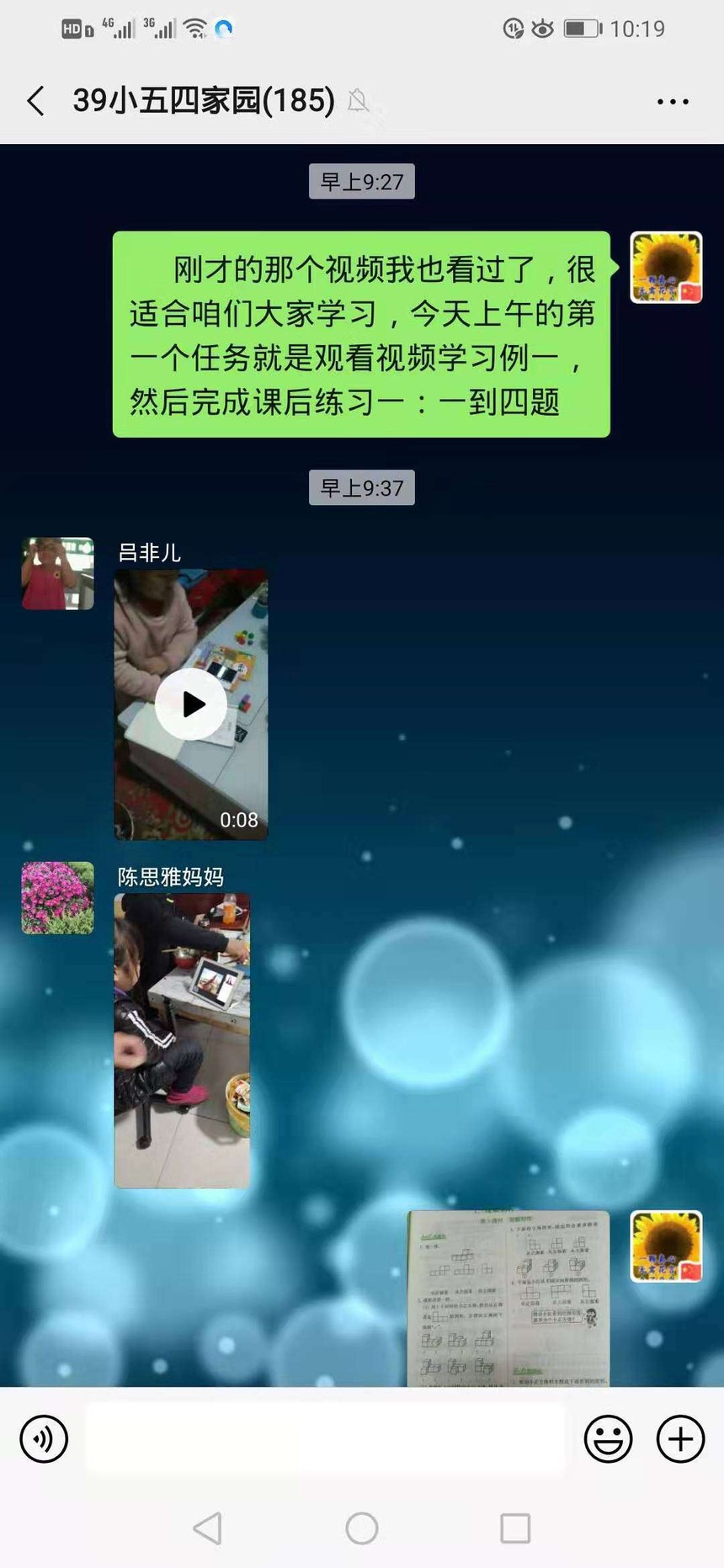The height and width of the screenshot is (1568, 724).
Task: Go back from the group chat
Action: [x=35, y=101]
